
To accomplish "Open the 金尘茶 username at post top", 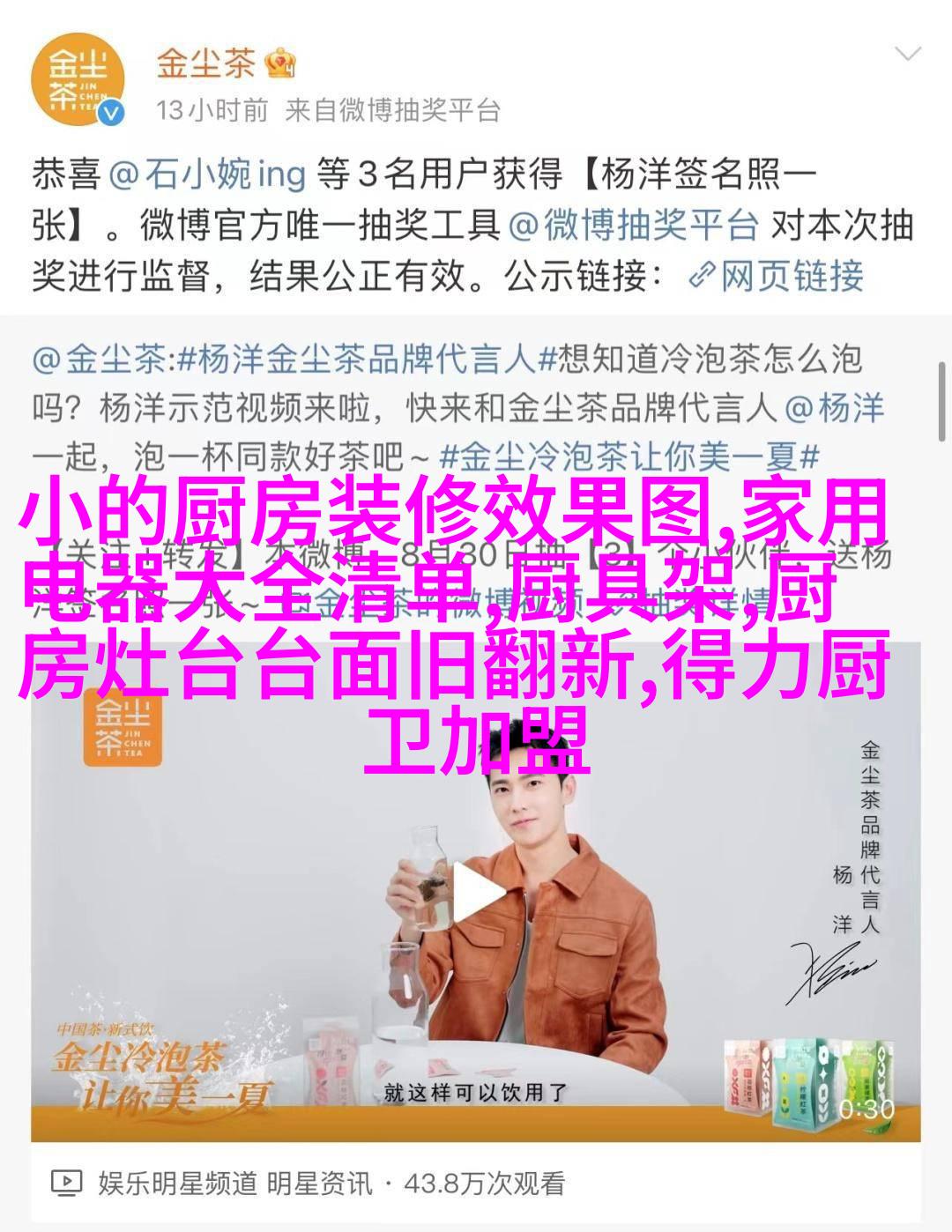I will coord(205,63).
